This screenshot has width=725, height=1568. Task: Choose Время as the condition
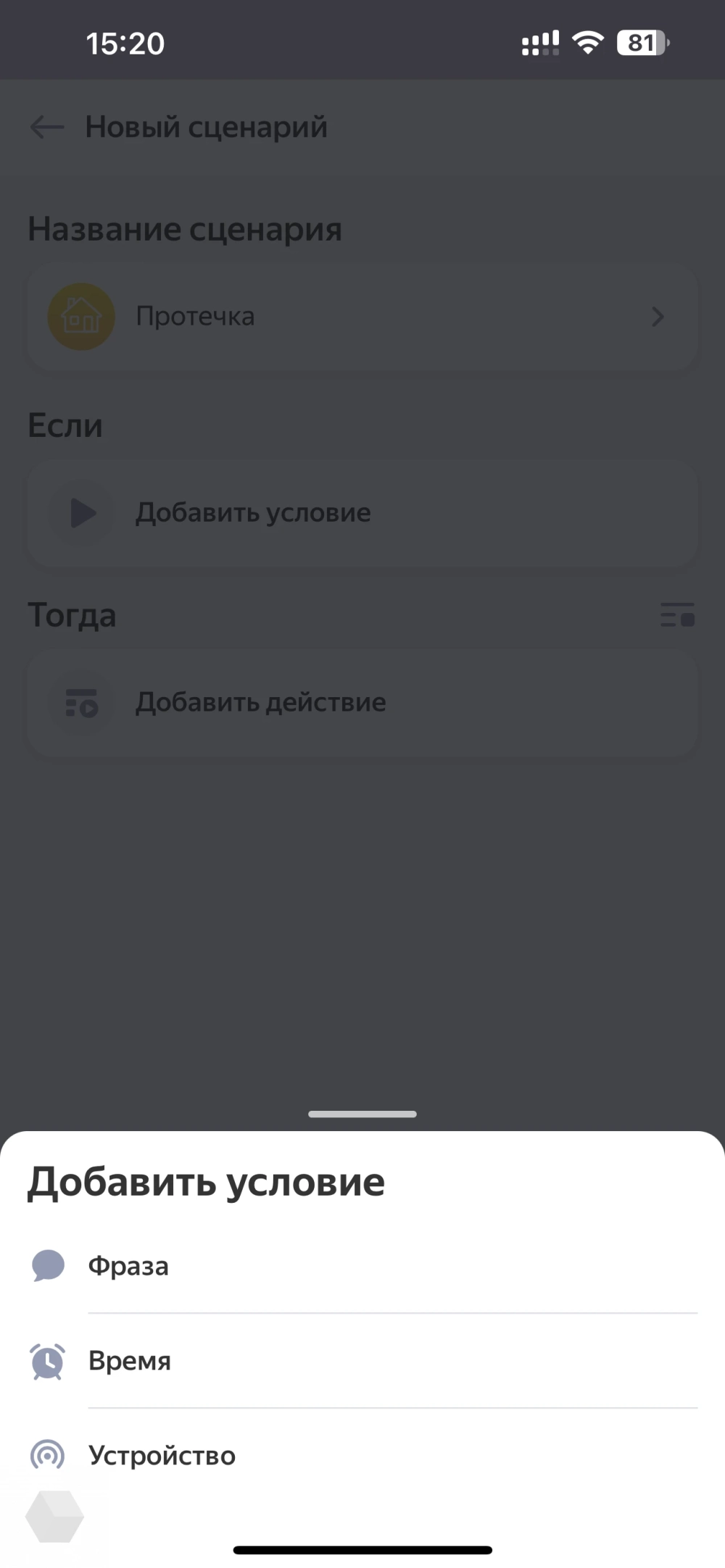click(x=130, y=1361)
